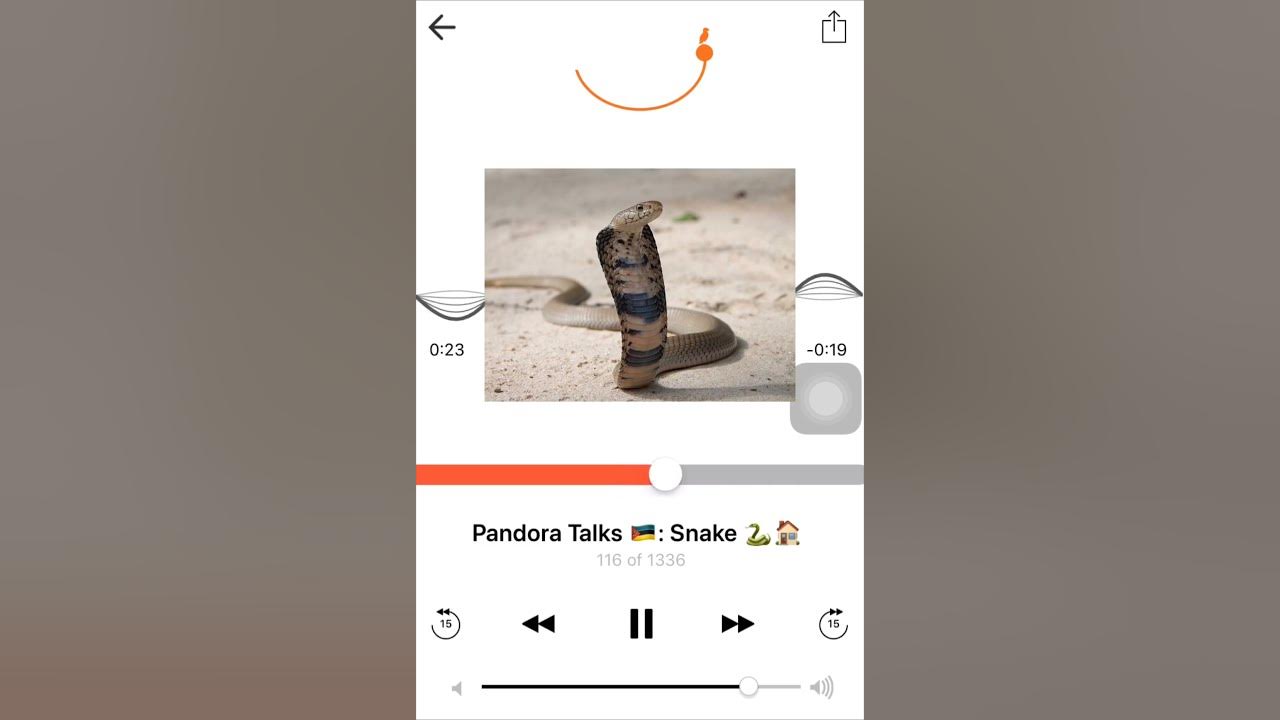Skip to the previous track

[x=538, y=624]
